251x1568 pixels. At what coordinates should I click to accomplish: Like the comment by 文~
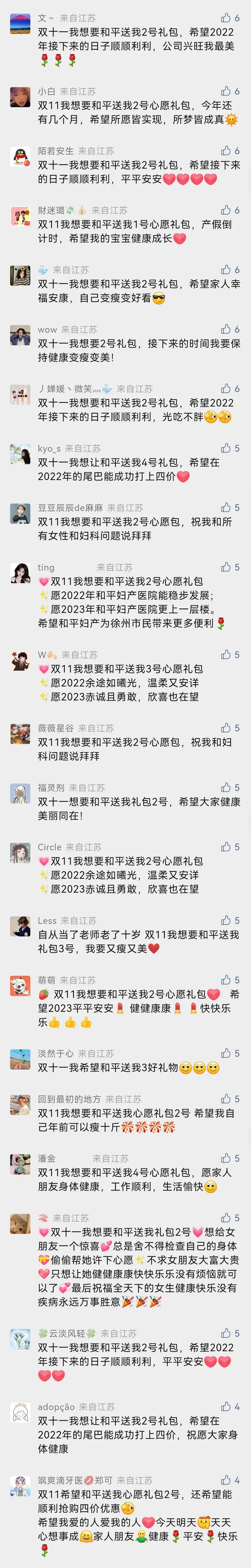point(226,18)
